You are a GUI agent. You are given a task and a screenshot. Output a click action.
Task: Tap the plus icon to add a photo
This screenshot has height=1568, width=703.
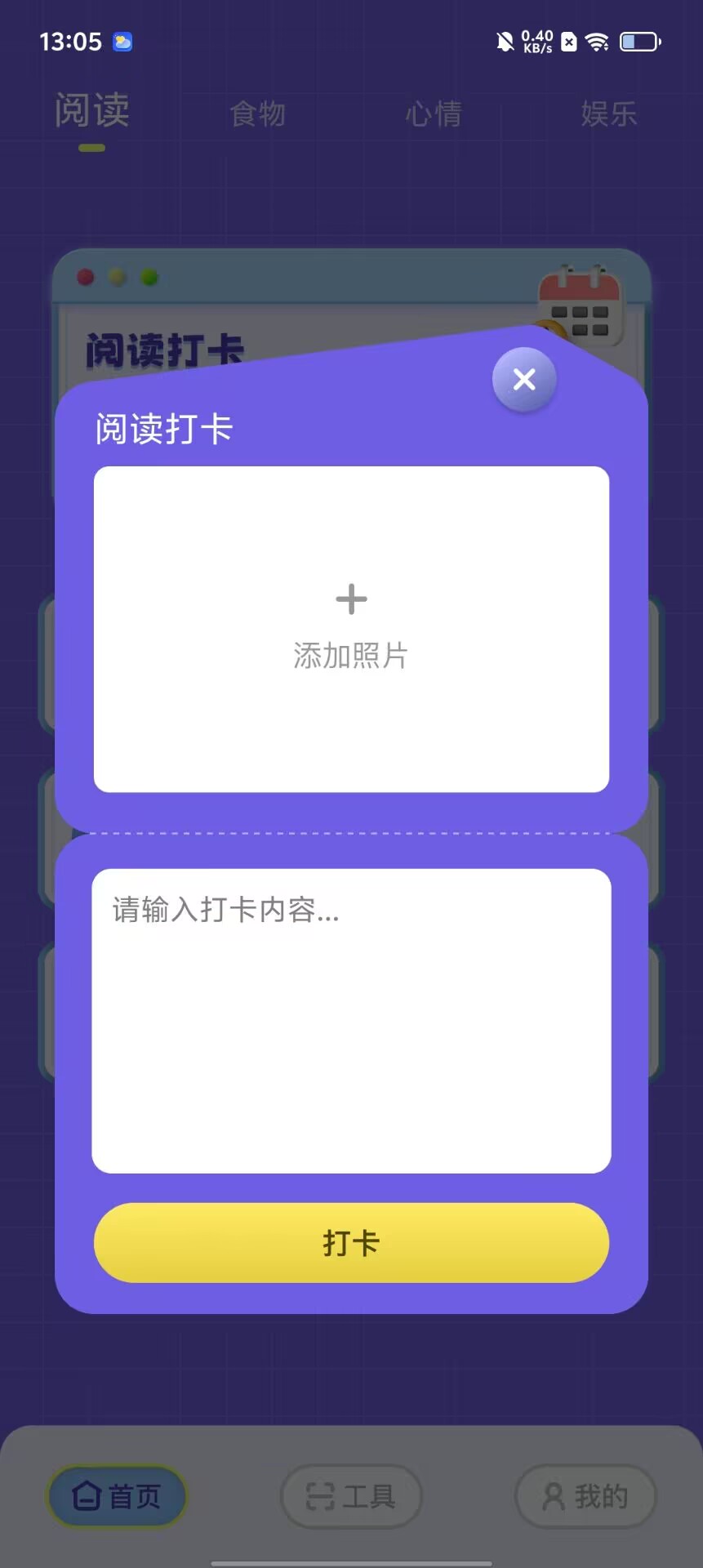pos(350,599)
